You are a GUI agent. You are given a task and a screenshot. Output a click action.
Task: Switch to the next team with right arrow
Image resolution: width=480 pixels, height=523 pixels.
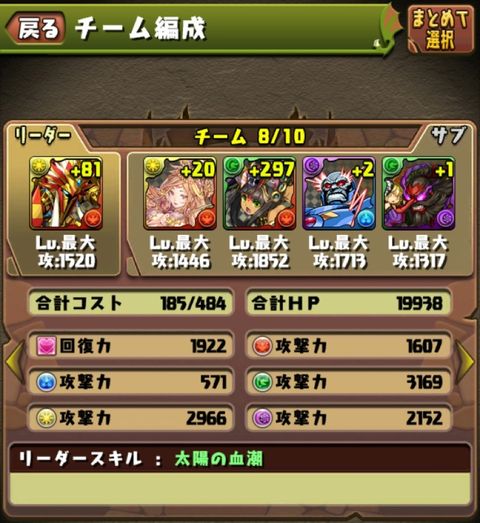coord(465,362)
